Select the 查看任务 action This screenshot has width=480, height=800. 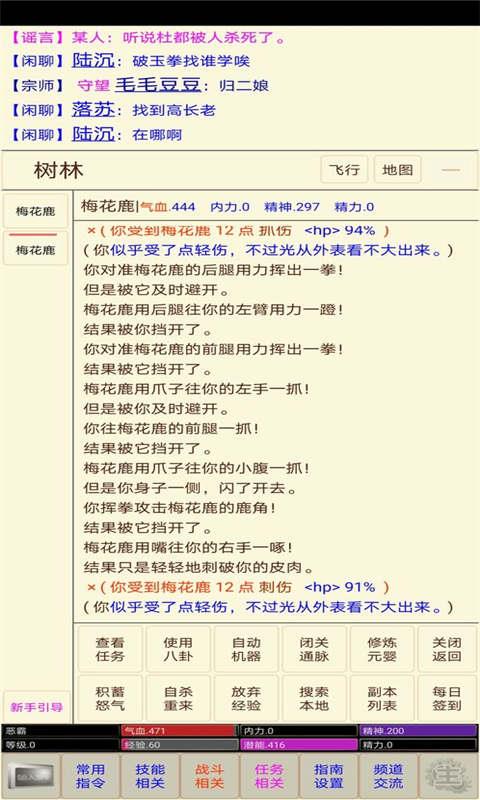110,649
